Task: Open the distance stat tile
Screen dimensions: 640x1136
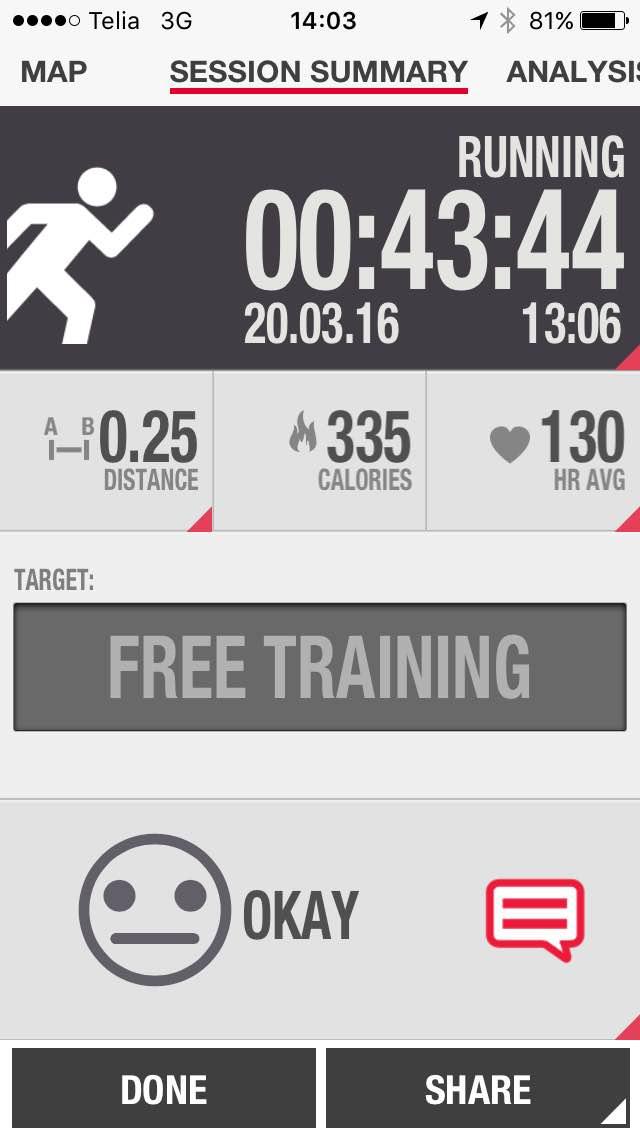Action: click(x=107, y=451)
